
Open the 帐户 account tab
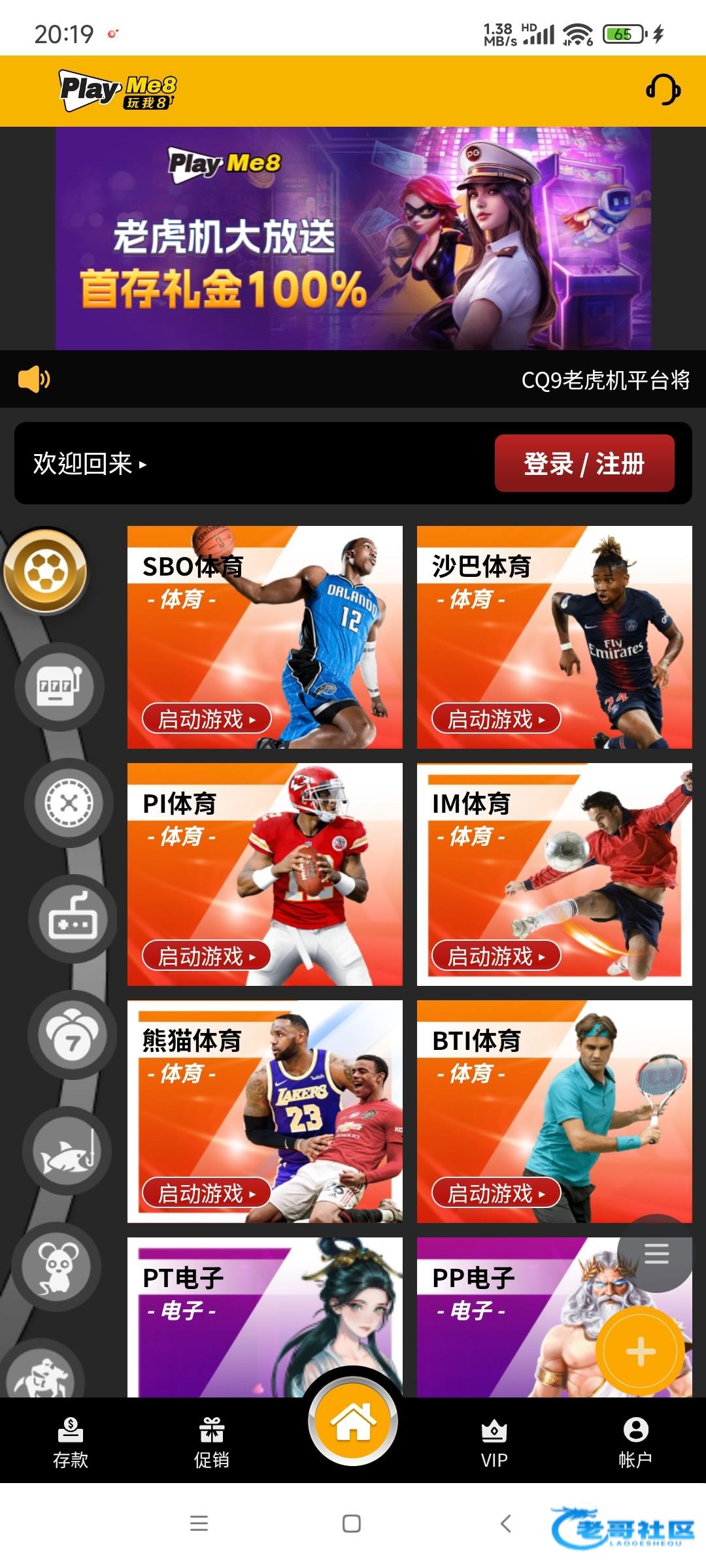[635, 1443]
